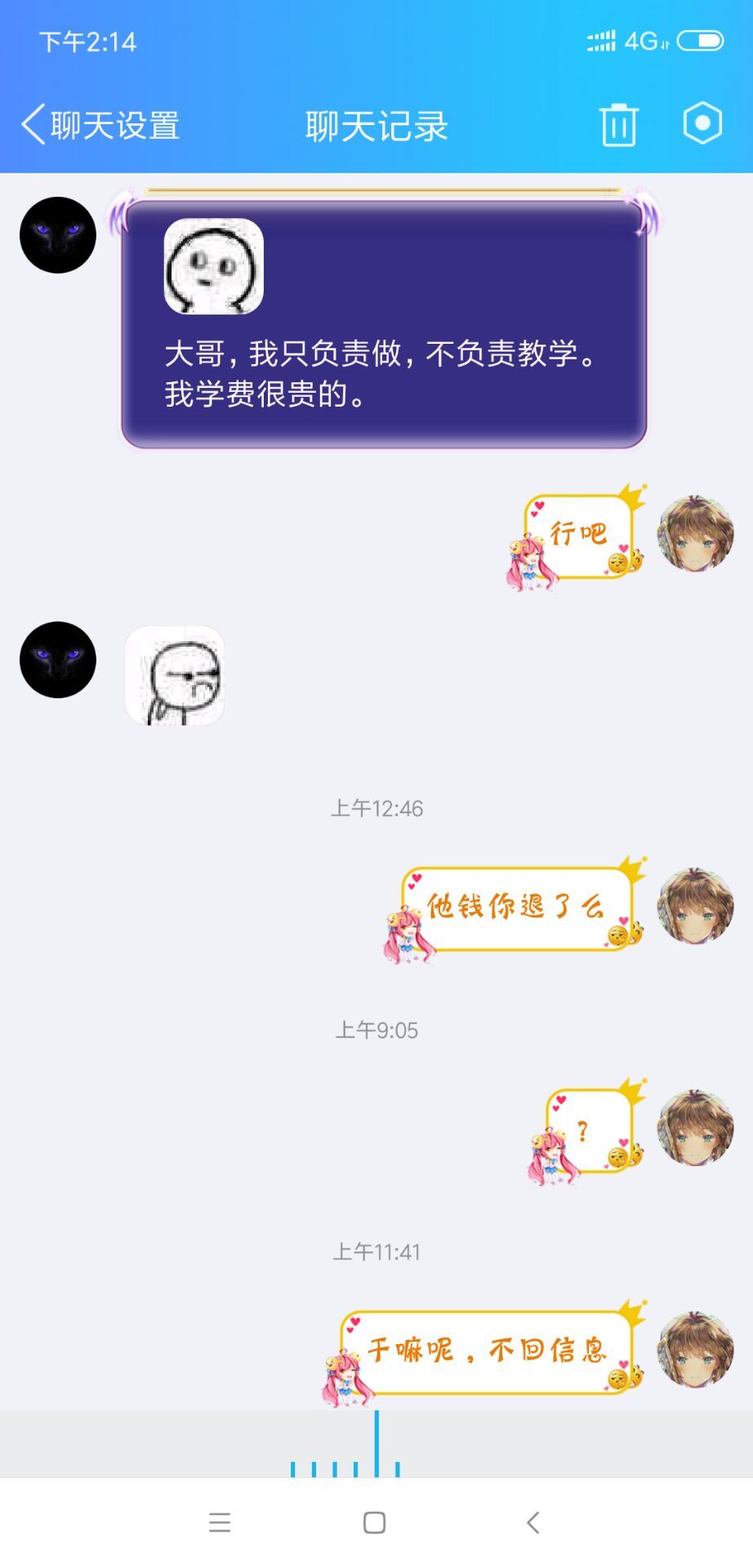Image resolution: width=753 pixels, height=1568 pixels.
Task: Tap the anime girl avatar next to 行吧
Action: pos(695,533)
